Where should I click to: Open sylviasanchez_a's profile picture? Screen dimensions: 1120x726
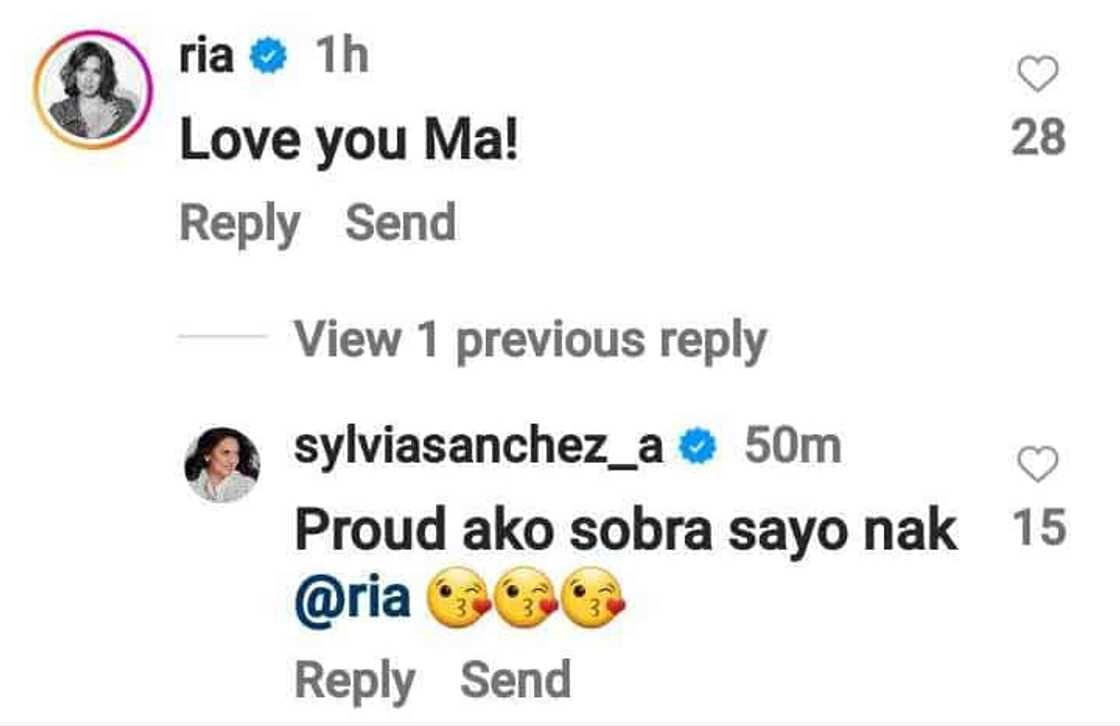[x=222, y=465]
